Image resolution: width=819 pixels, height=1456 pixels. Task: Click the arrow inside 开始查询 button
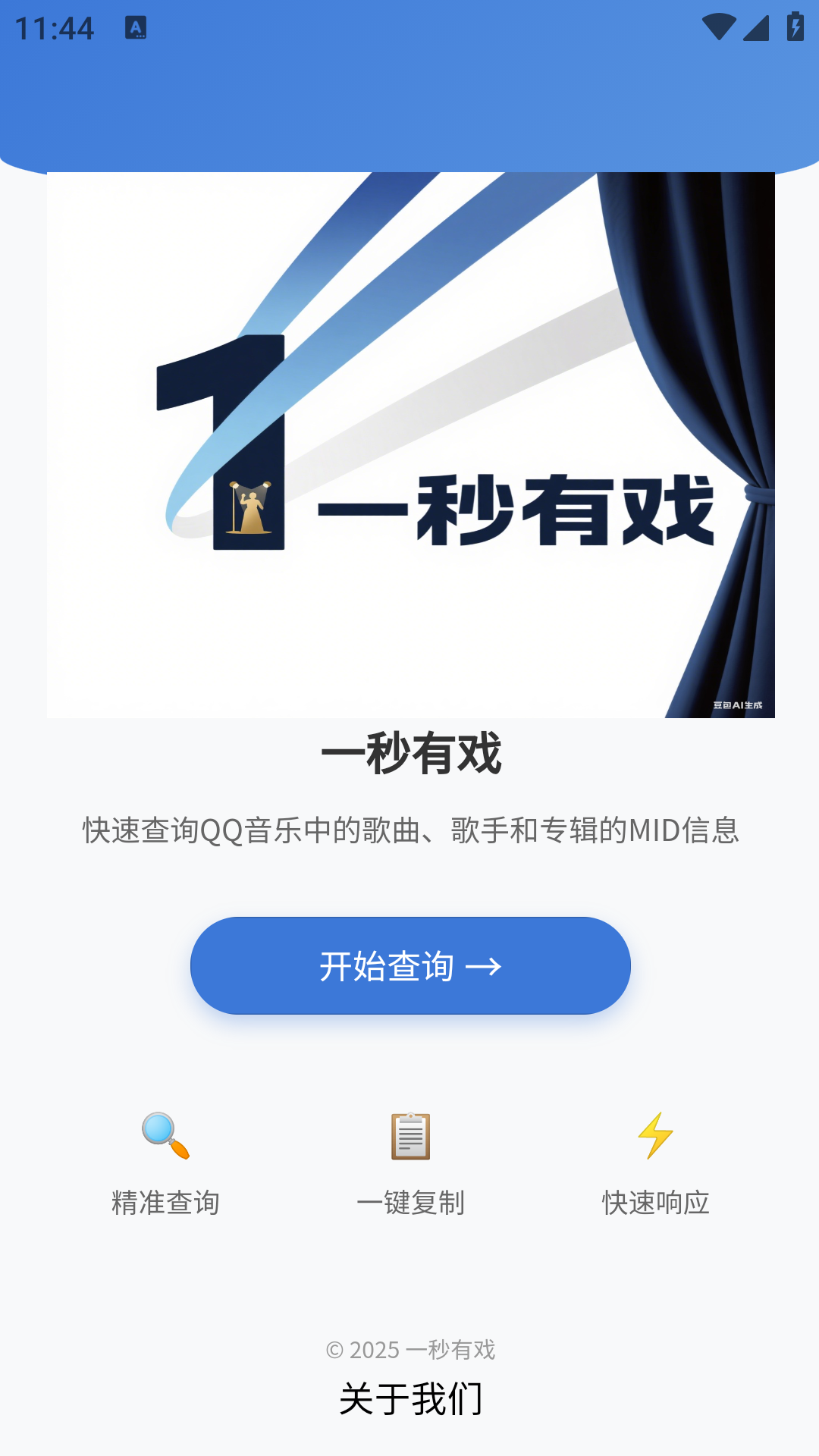click(x=485, y=965)
